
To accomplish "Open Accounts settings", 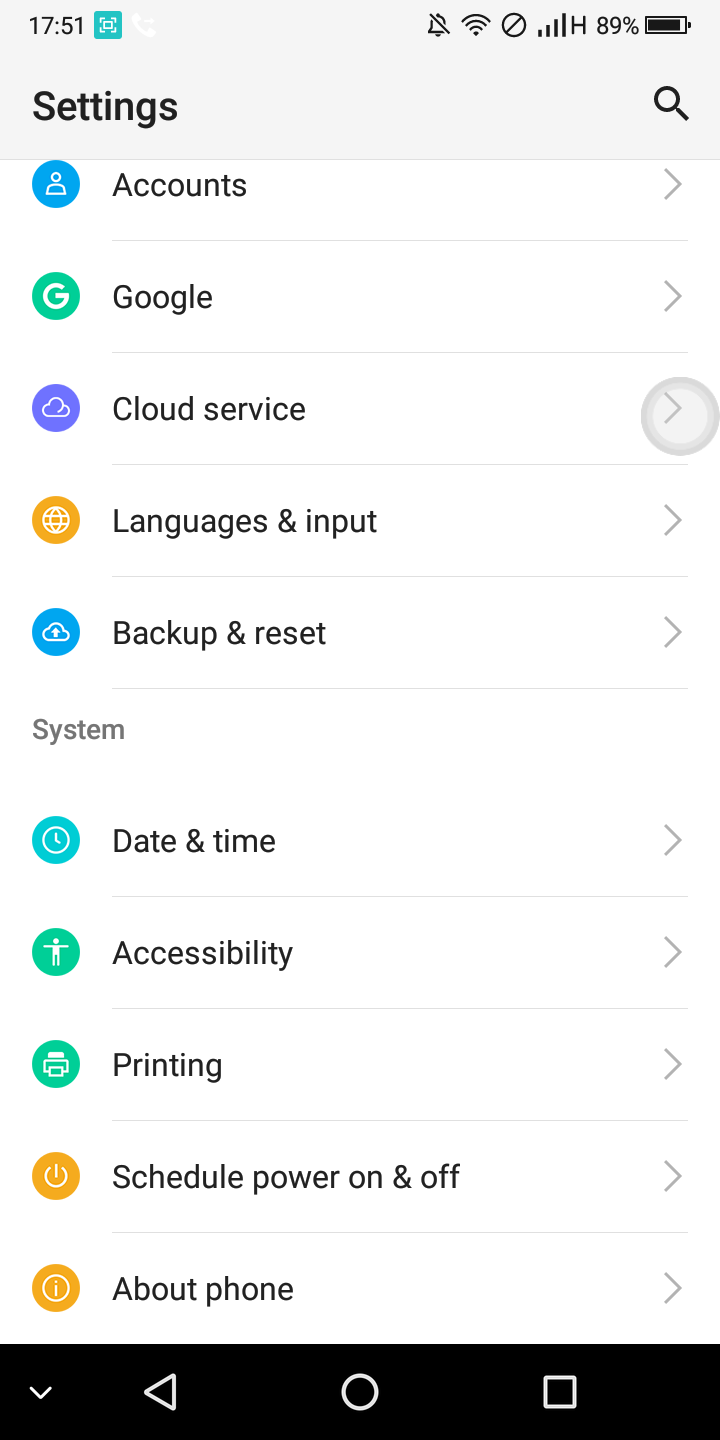I will [x=360, y=185].
